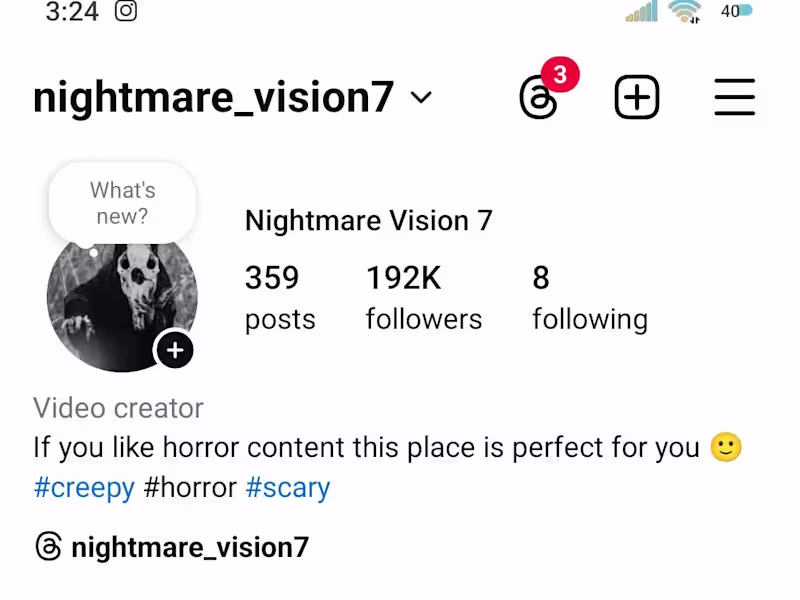Image resolution: width=800 pixels, height=600 pixels.
Task: Open the account switcher next to nightmare_vision7
Action: pyautogui.click(x=421, y=98)
